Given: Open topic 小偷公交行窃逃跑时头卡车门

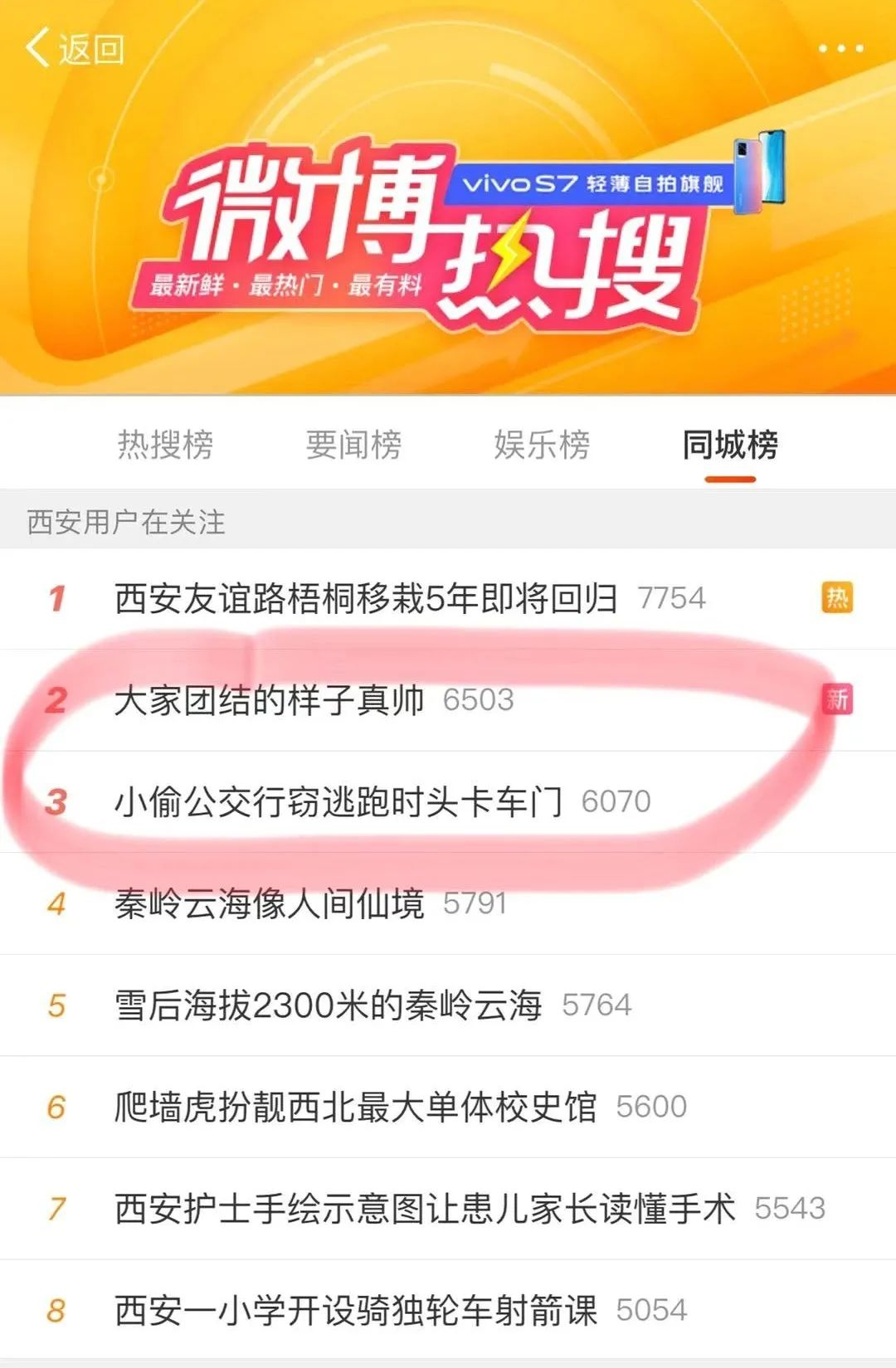Looking at the screenshot, I should [x=338, y=801].
